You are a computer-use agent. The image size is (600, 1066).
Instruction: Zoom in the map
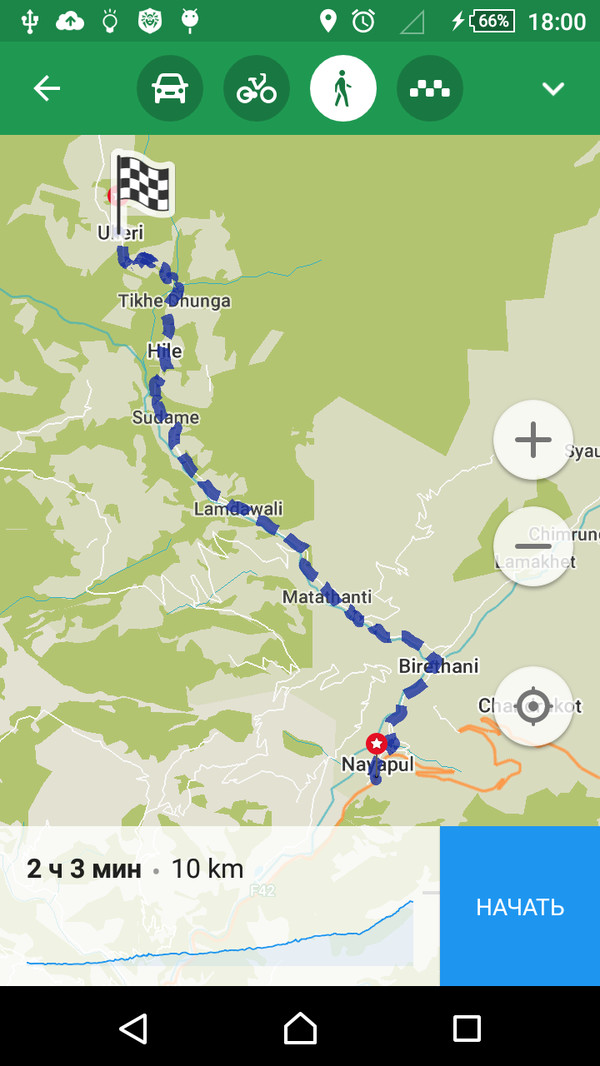[x=533, y=440]
